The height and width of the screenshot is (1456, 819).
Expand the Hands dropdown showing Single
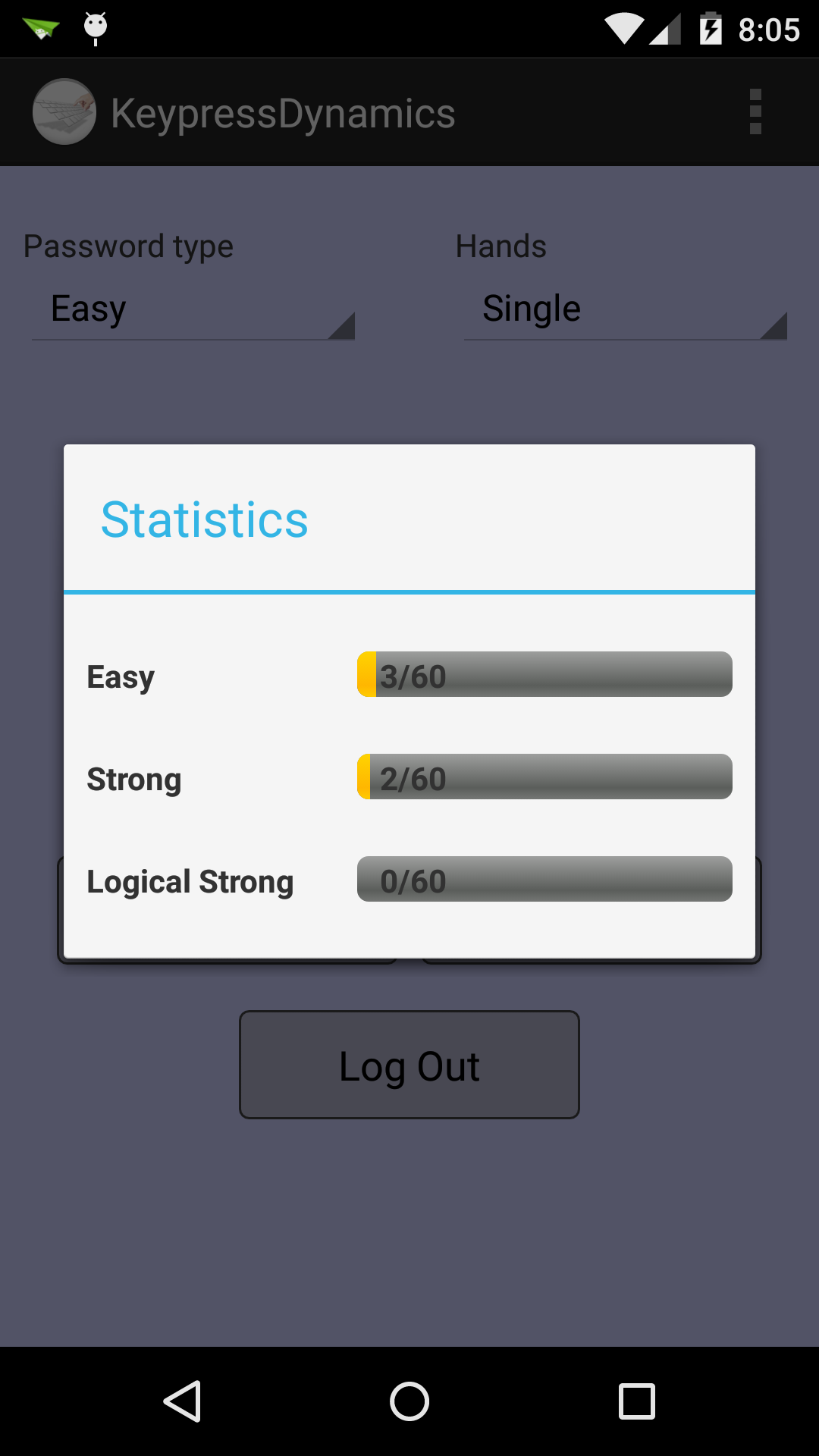[x=625, y=309]
